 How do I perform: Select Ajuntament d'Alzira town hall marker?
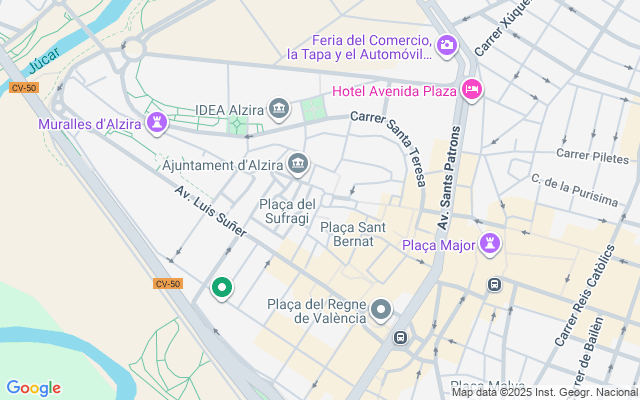pyautogui.click(x=297, y=163)
